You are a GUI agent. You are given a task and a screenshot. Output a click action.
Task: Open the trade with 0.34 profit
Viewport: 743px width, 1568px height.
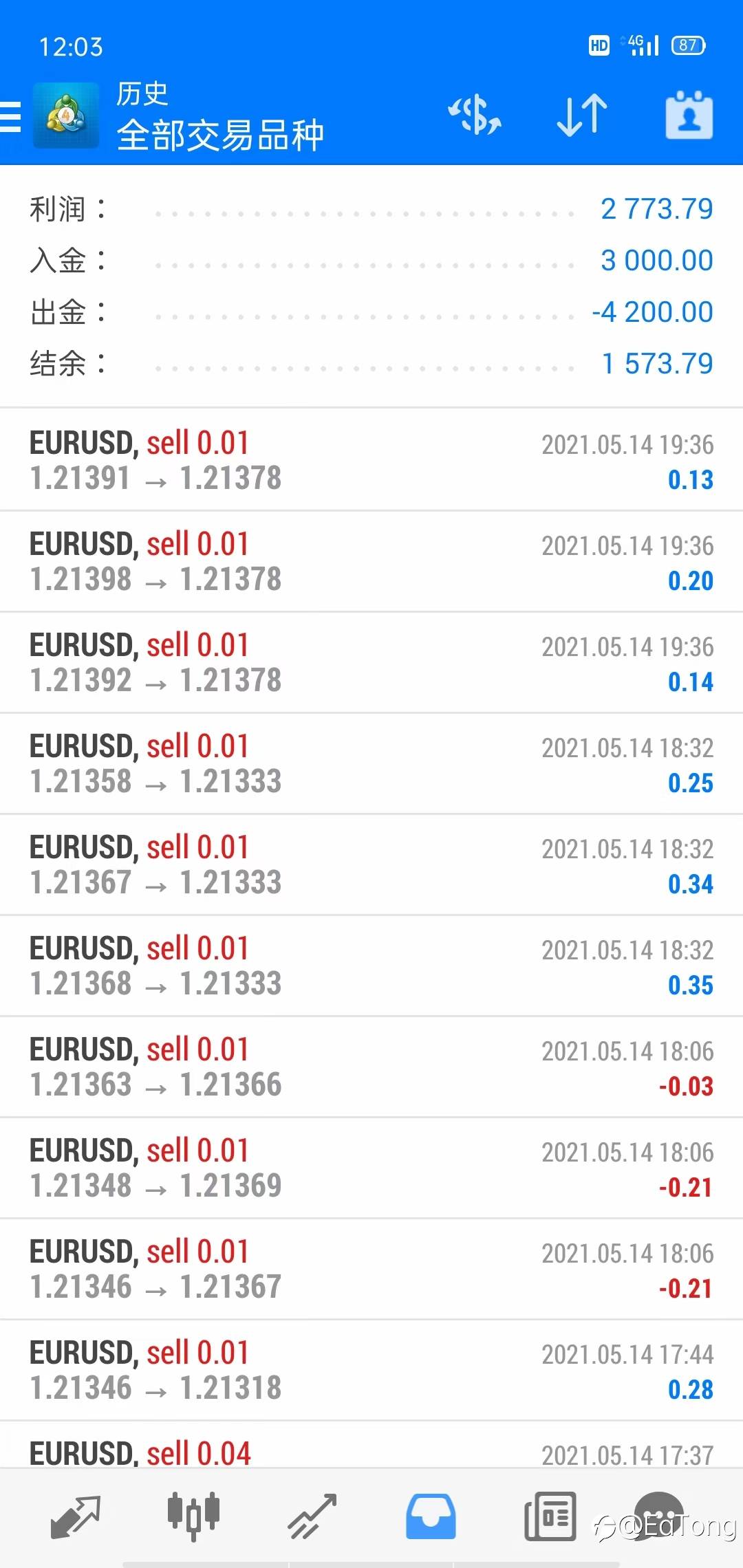(371, 864)
